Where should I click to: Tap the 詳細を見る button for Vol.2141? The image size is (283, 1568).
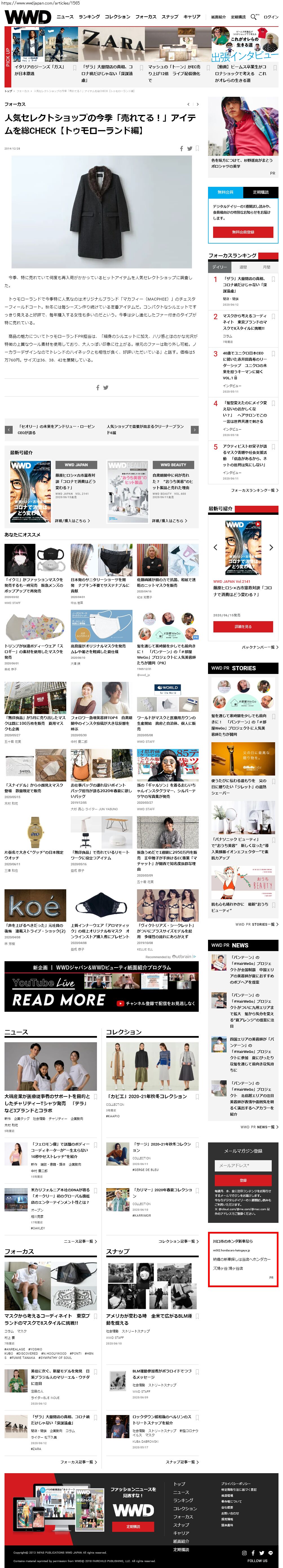(x=243, y=626)
